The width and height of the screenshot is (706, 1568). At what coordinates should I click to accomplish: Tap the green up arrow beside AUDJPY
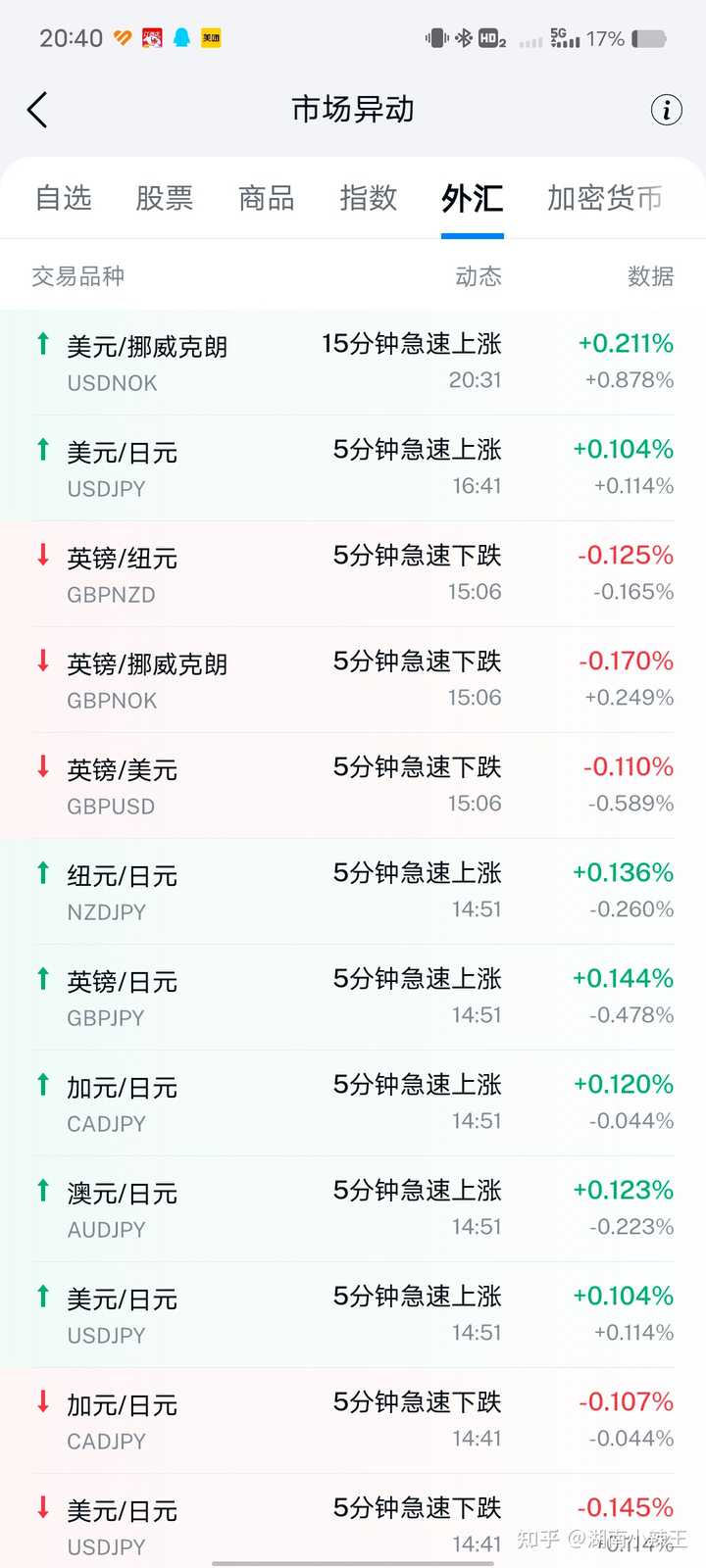(x=43, y=1192)
